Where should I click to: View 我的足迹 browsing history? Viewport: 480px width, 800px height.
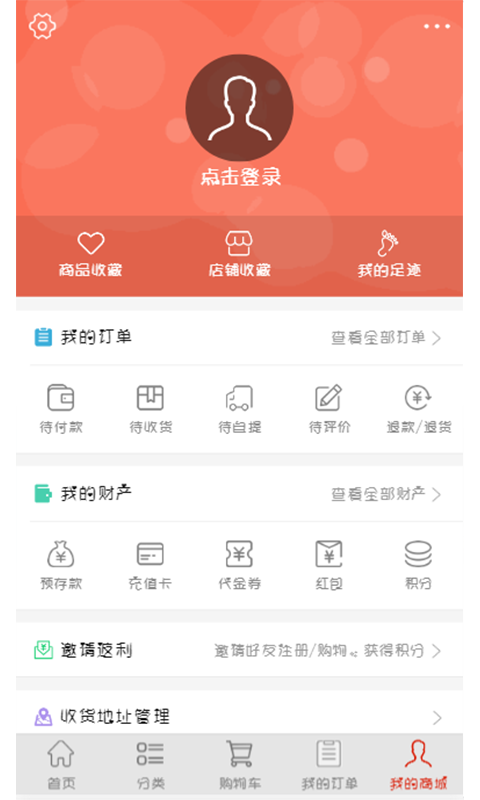389,254
